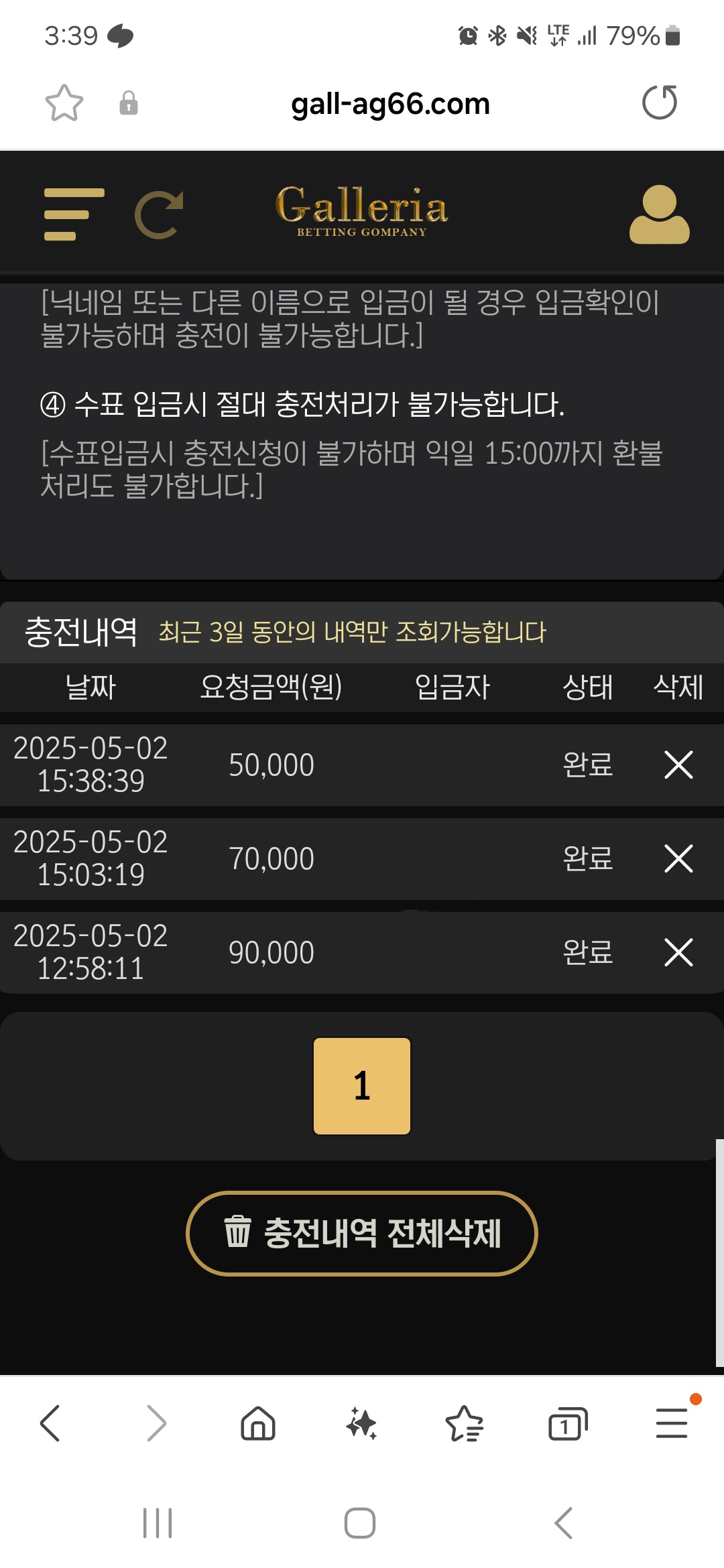This screenshot has width=724, height=1568.
Task: Refresh the Galleria page with the gold arrow
Action: [160, 214]
